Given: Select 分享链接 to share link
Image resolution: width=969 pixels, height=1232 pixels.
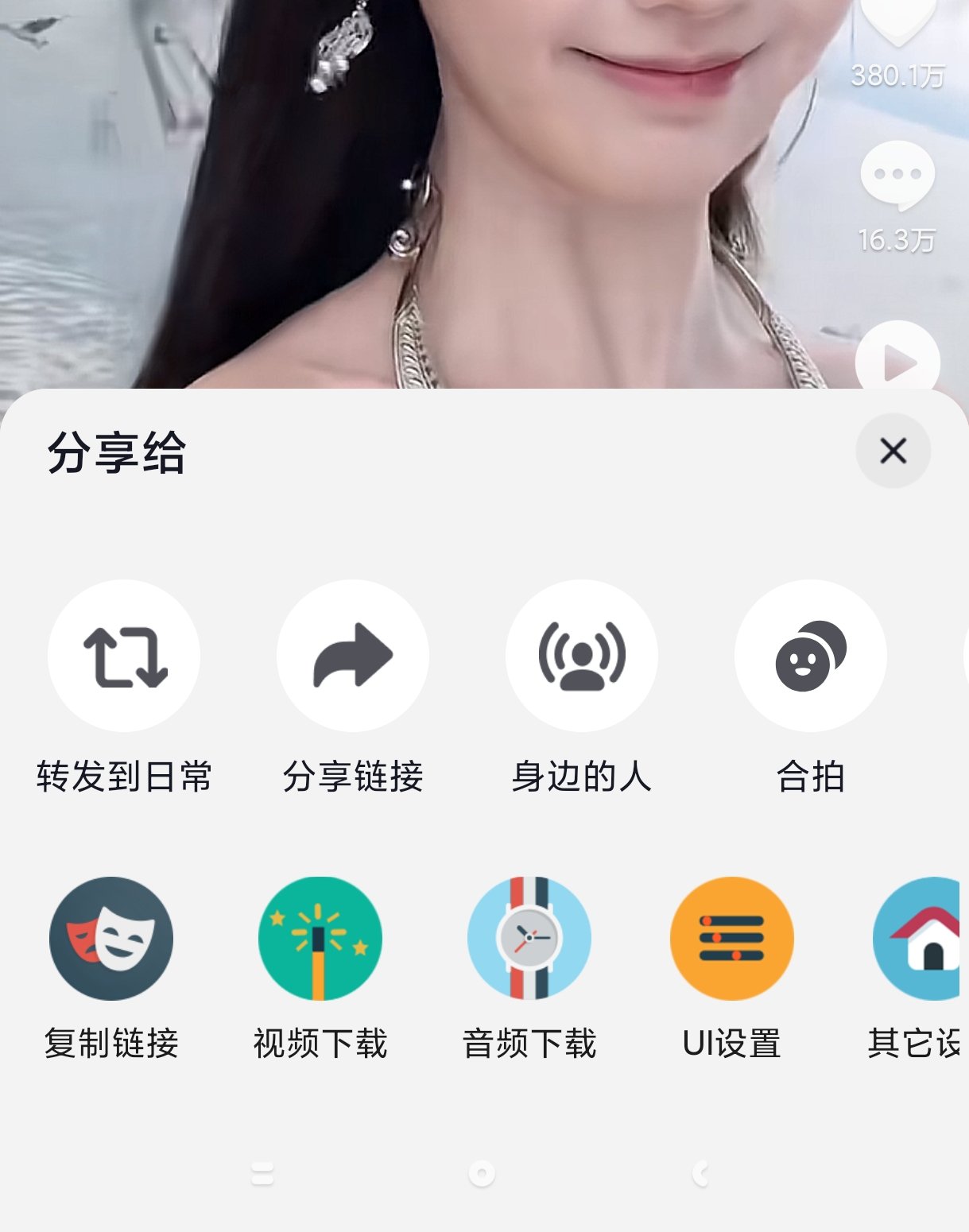Looking at the screenshot, I should pyautogui.click(x=353, y=657).
